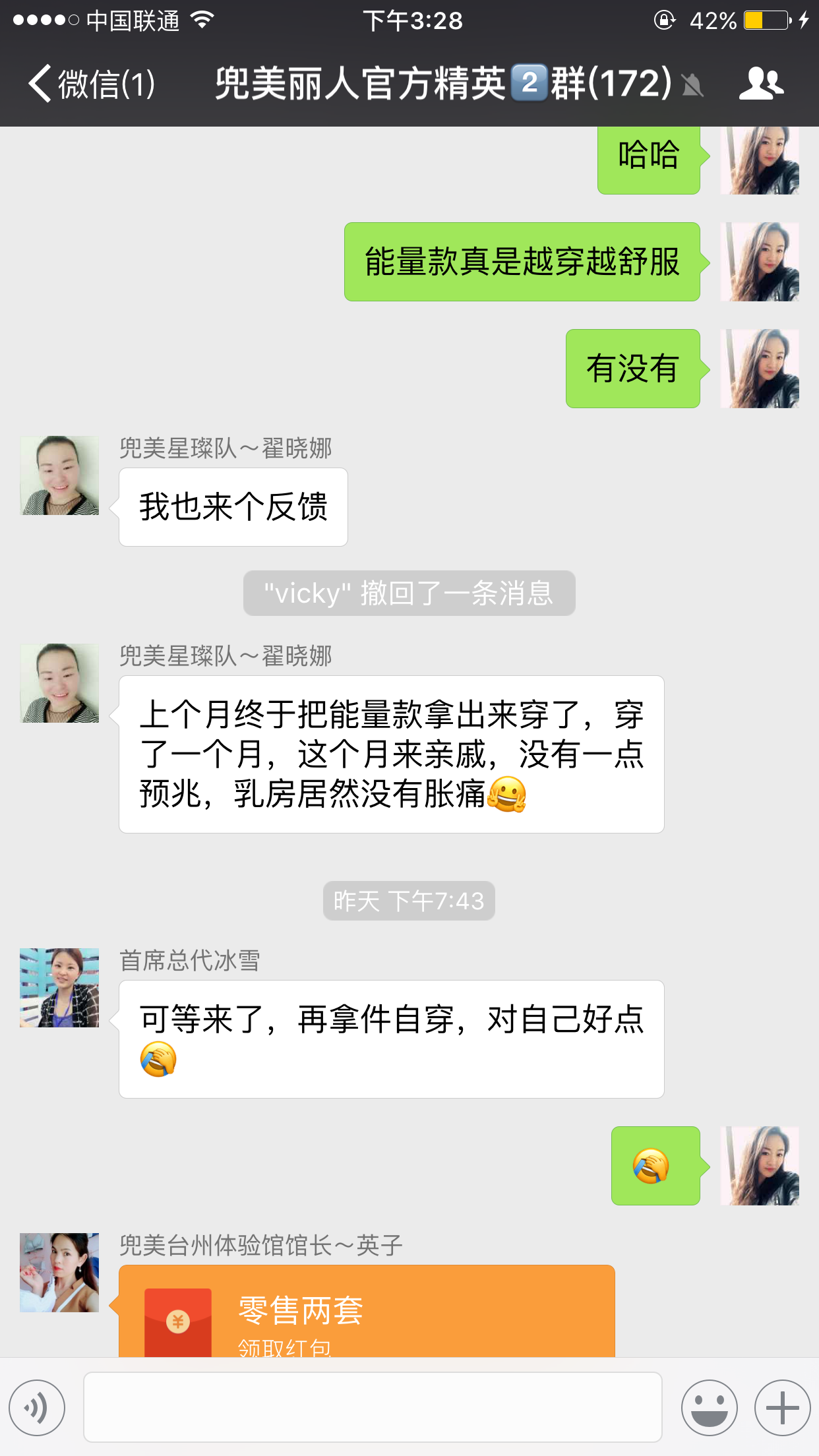Open the plus attachments menu

pyautogui.click(x=782, y=1407)
